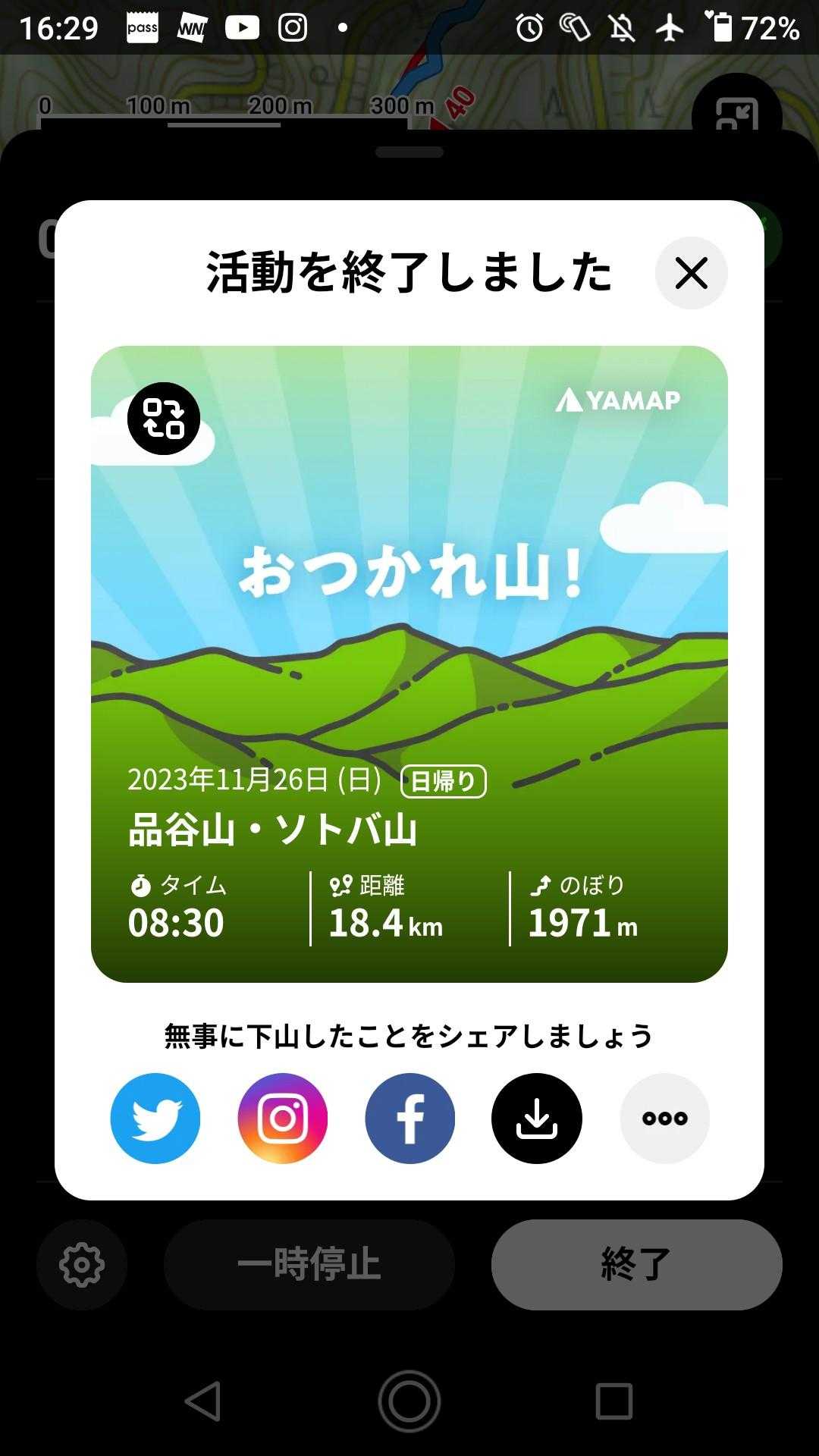This screenshot has width=819, height=1456.
Task: Switch the share card design
Action: click(164, 419)
